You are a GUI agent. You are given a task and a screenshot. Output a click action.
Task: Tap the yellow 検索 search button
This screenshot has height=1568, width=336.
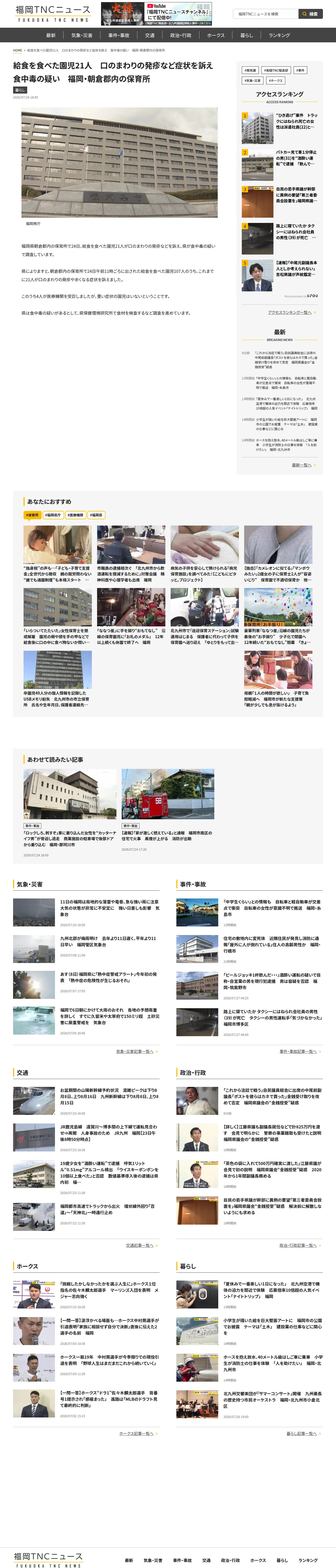pos(310,13)
